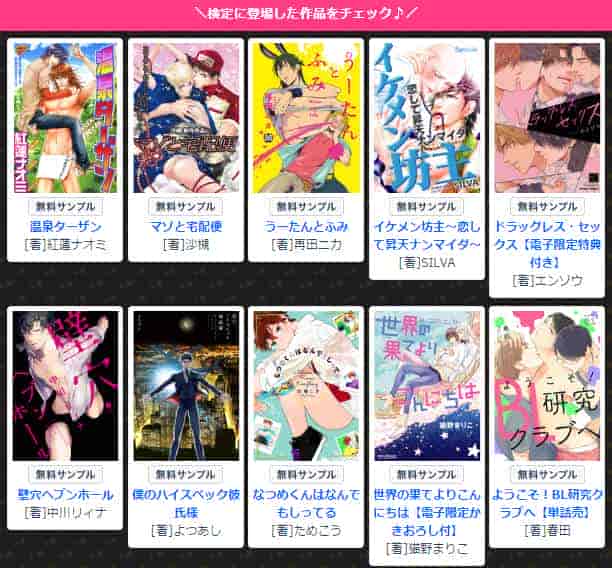
Task: Open the 世界の果てよりこんにちは cover
Action: tap(426, 385)
